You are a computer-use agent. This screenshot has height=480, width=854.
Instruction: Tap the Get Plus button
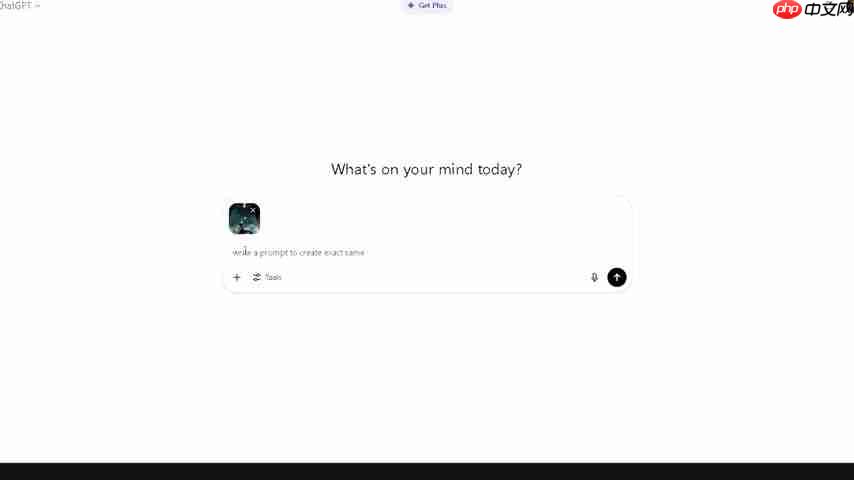[x=427, y=5]
